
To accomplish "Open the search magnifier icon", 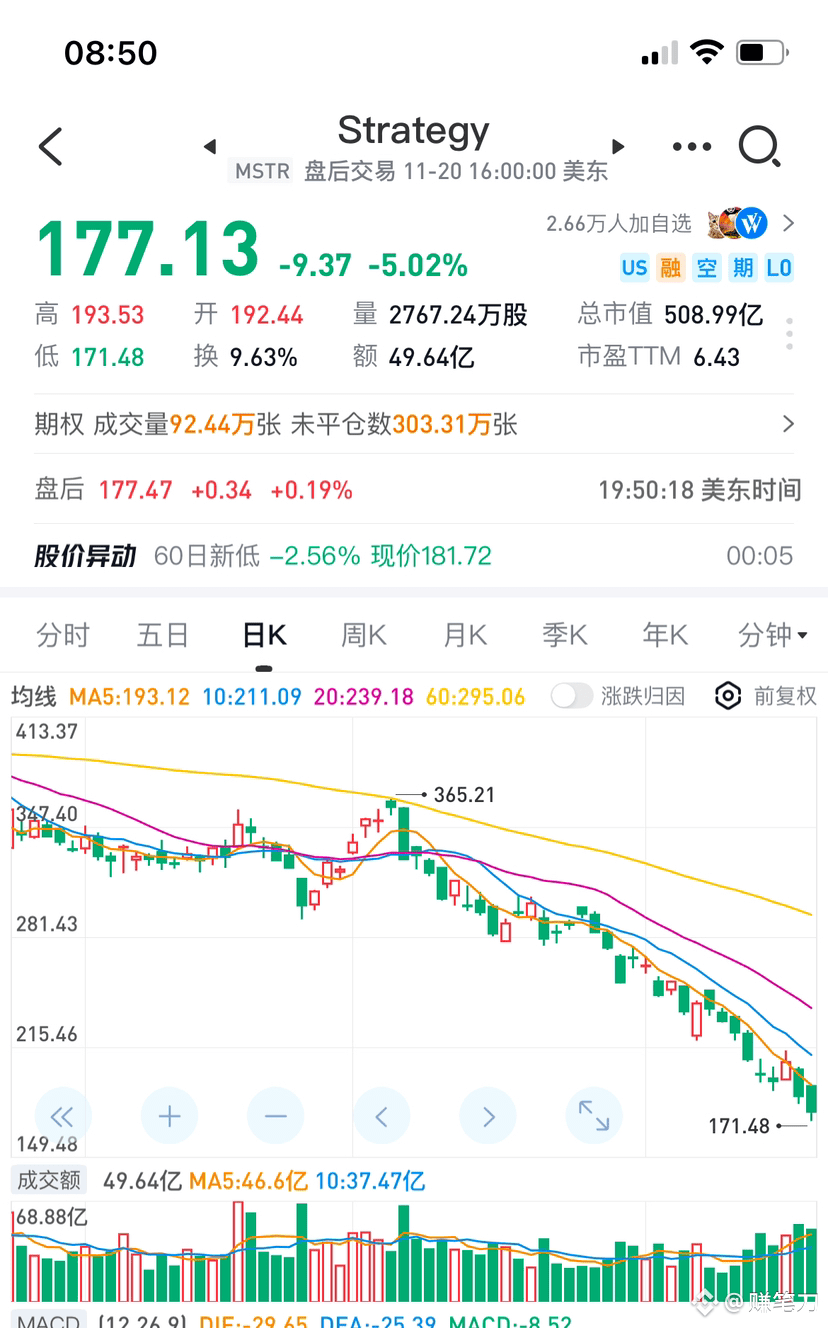I will (x=759, y=147).
